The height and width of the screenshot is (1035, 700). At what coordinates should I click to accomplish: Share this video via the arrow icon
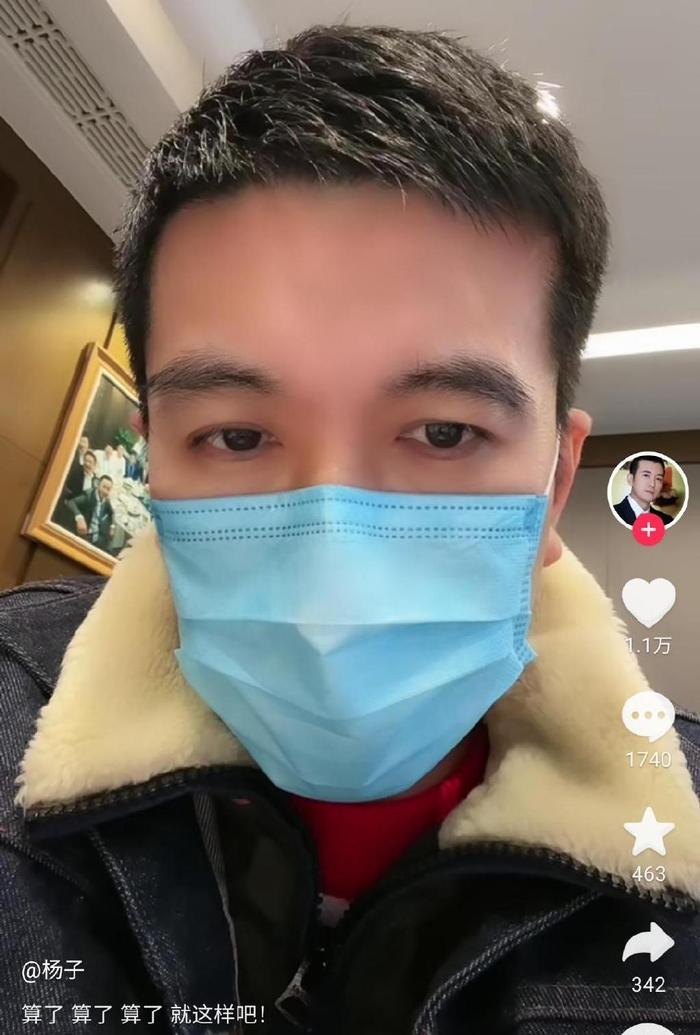(648, 943)
